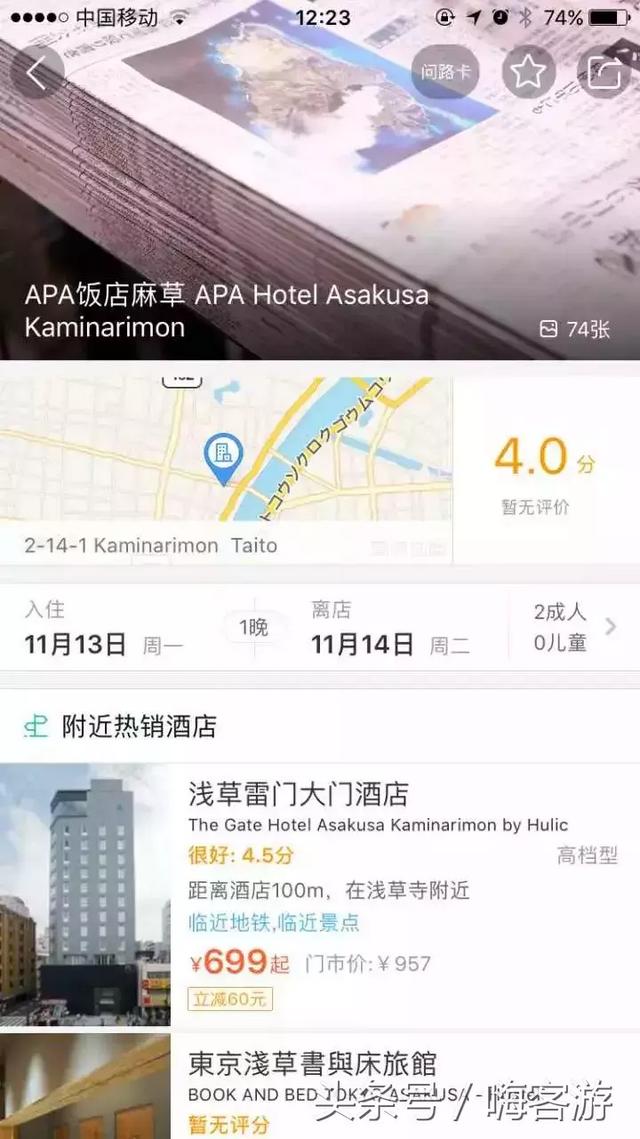Screen dimensions: 640x1139
Task: Open the 问路卡 direction card
Action: tap(445, 72)
